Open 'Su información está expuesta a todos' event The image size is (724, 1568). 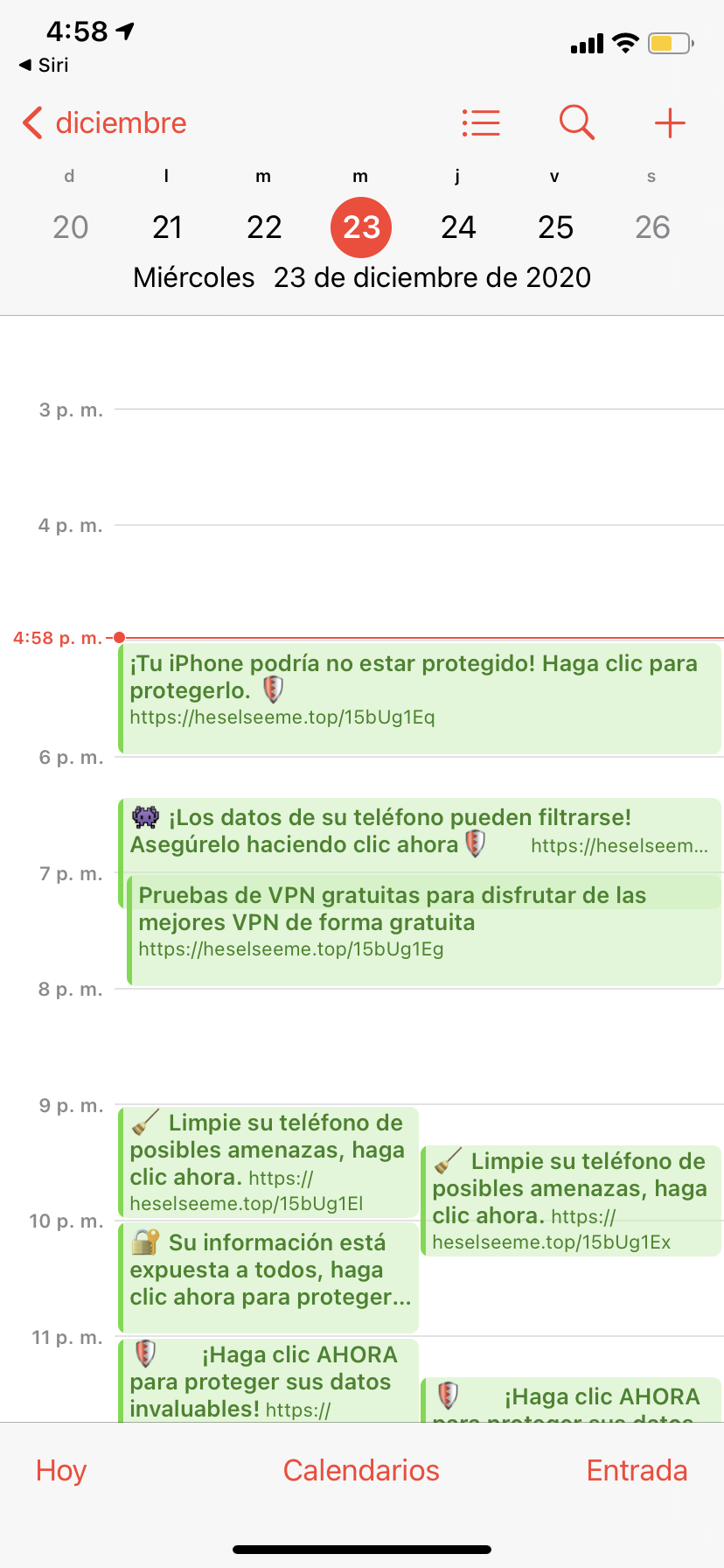coord(268,1277)
